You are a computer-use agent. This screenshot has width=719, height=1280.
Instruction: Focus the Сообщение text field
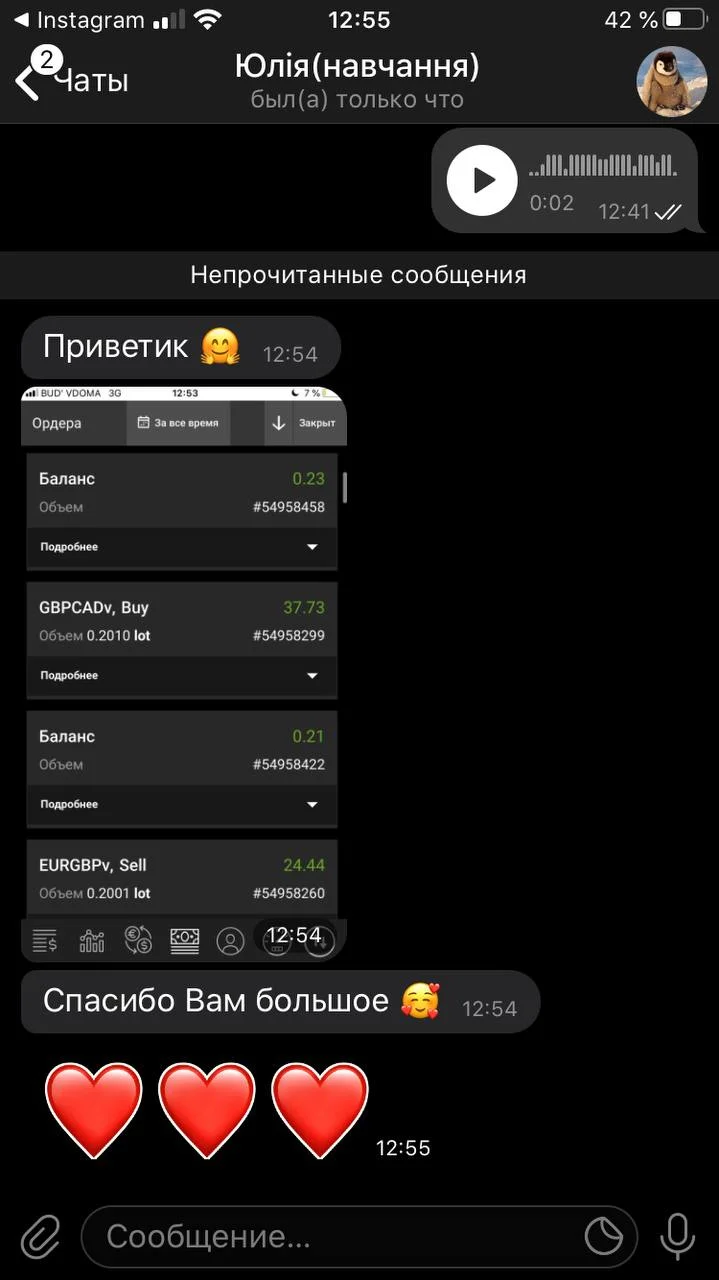(x=330, y=1237)
